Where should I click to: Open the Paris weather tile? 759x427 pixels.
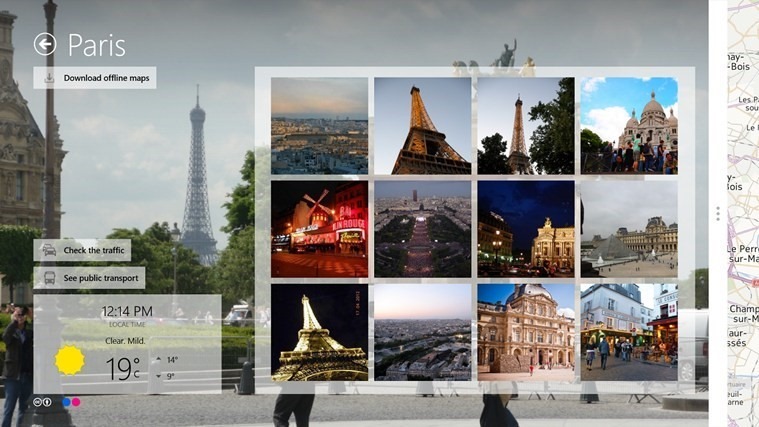coord(127,344)
